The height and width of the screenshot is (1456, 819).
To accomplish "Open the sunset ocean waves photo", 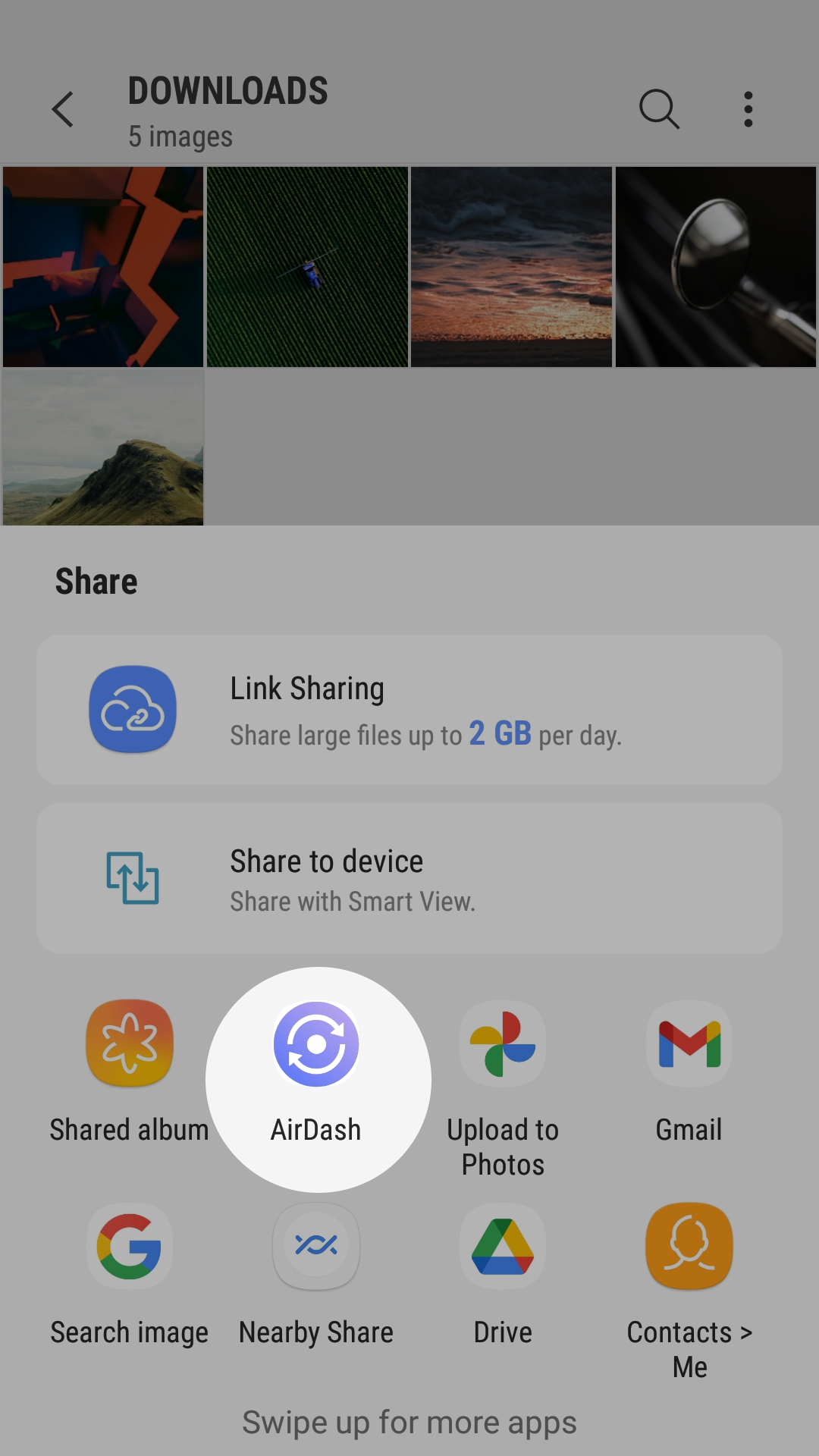I will tap(511, 267).
